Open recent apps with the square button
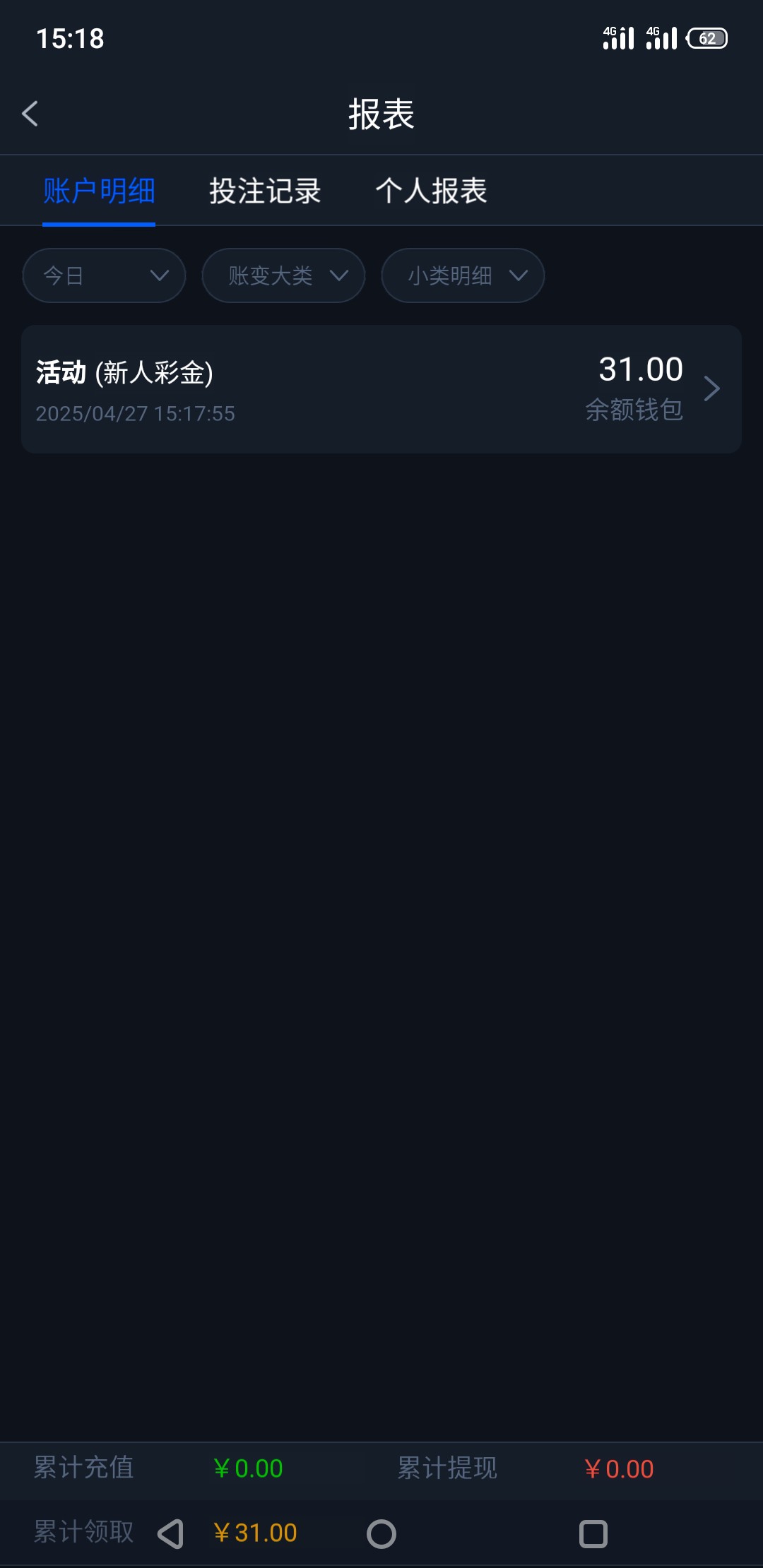 [593, 1534]
